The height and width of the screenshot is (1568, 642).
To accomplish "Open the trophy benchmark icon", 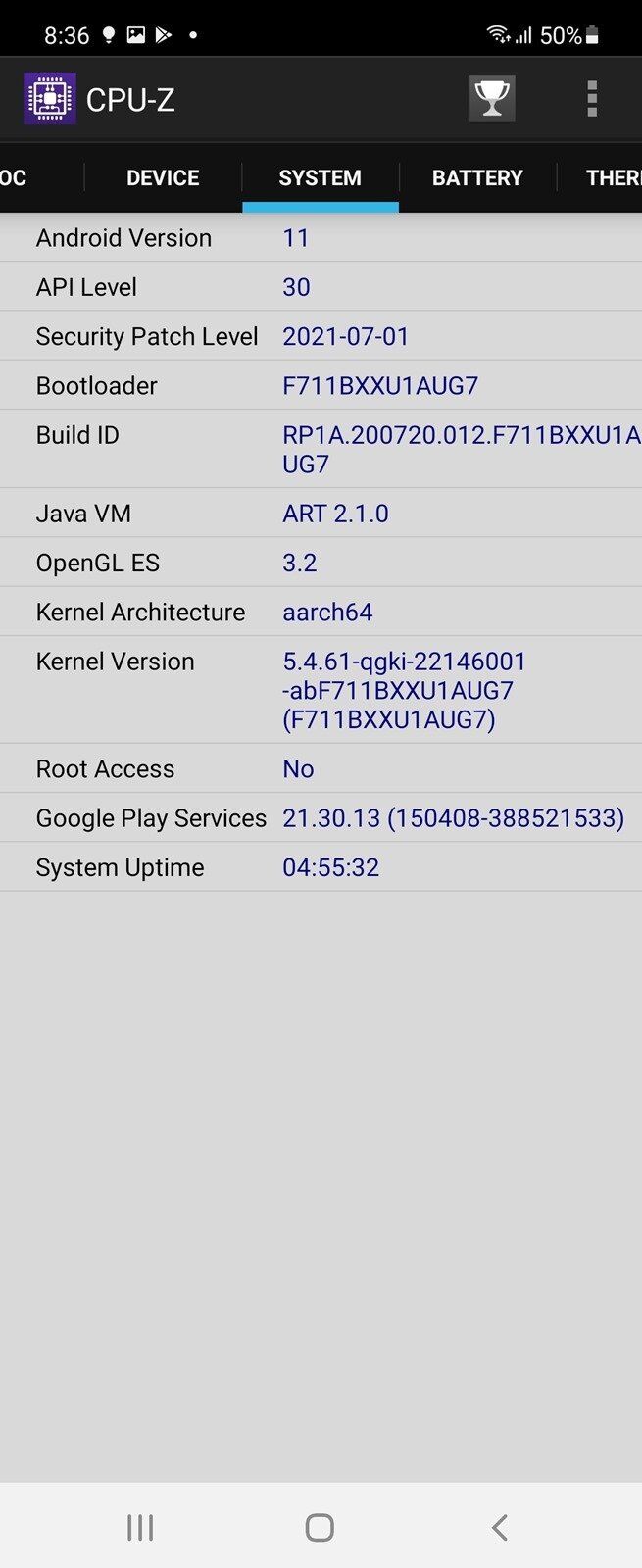I will 491,99.
